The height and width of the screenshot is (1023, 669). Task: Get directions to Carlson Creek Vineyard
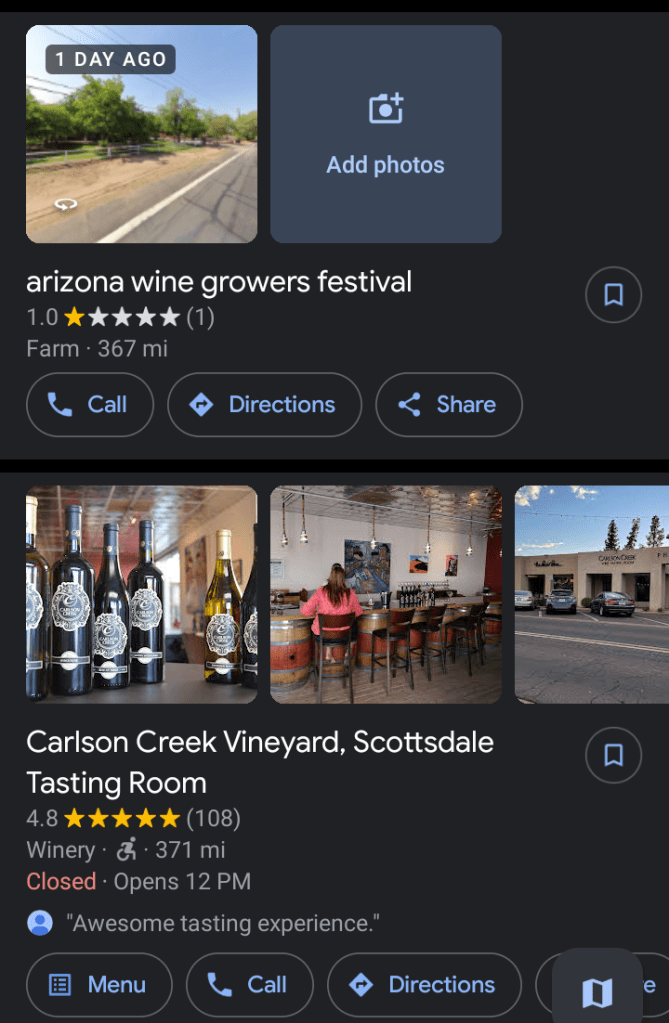tap(424, 984)
